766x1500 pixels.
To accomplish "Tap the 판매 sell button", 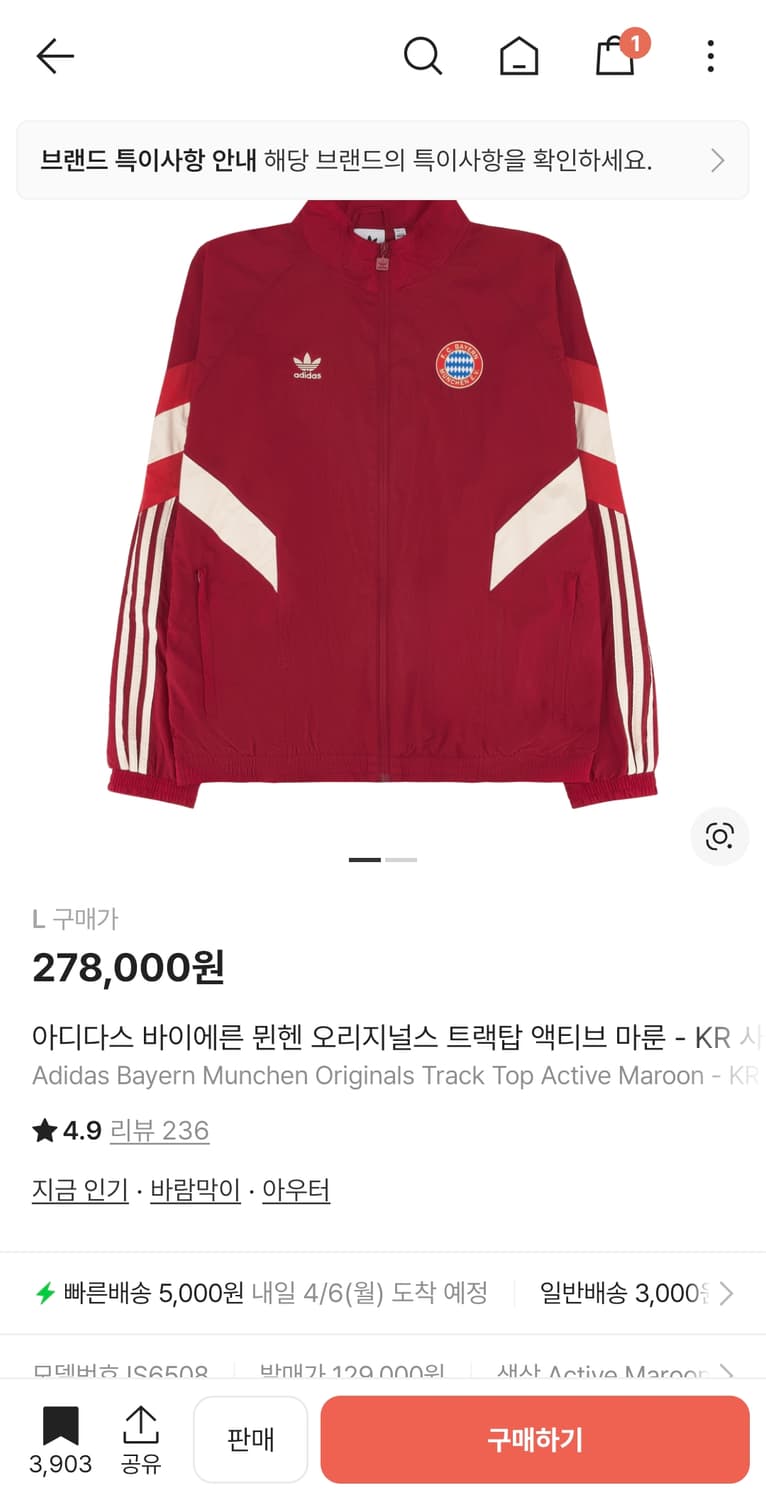I will (x=250, y=1439).
